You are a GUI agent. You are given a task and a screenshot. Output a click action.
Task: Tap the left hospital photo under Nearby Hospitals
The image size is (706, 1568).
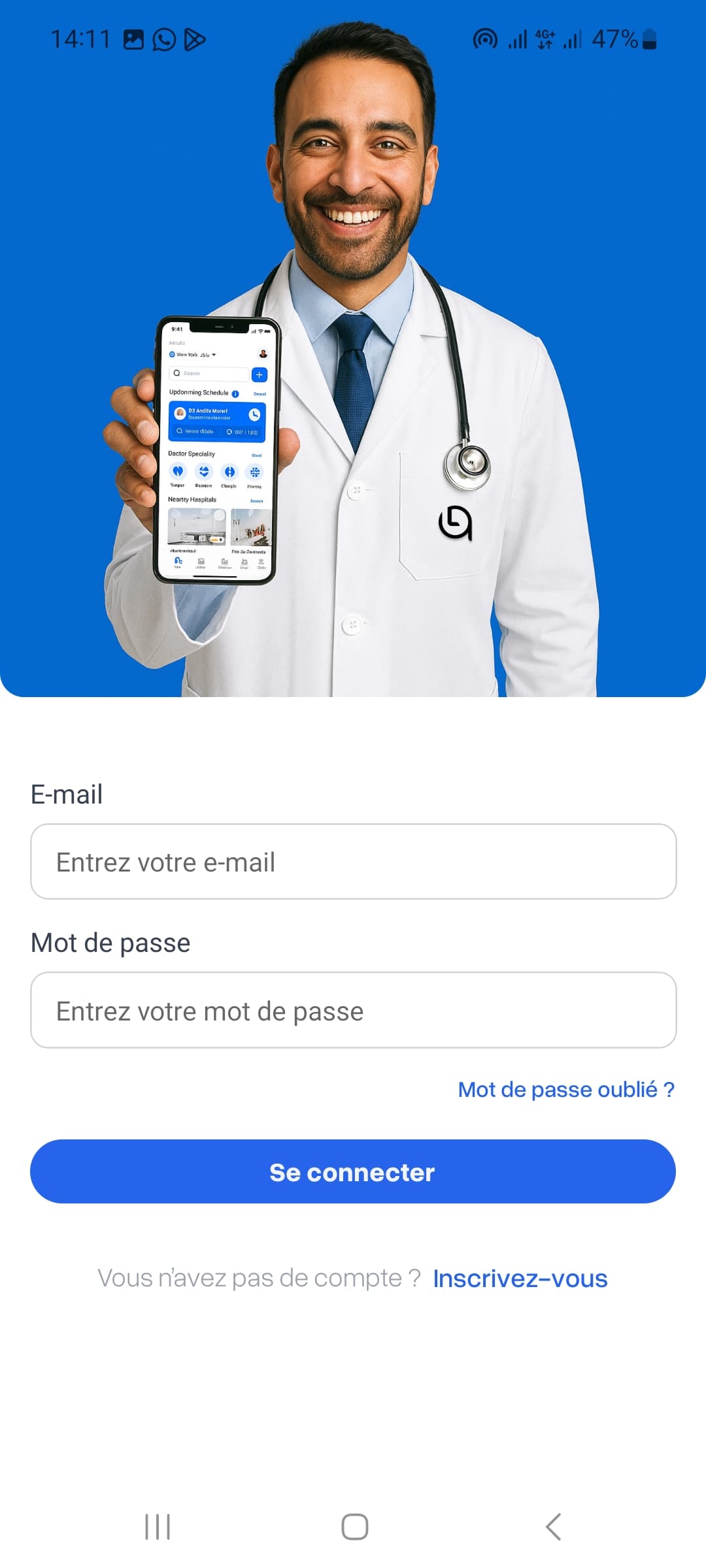(197, 525)
